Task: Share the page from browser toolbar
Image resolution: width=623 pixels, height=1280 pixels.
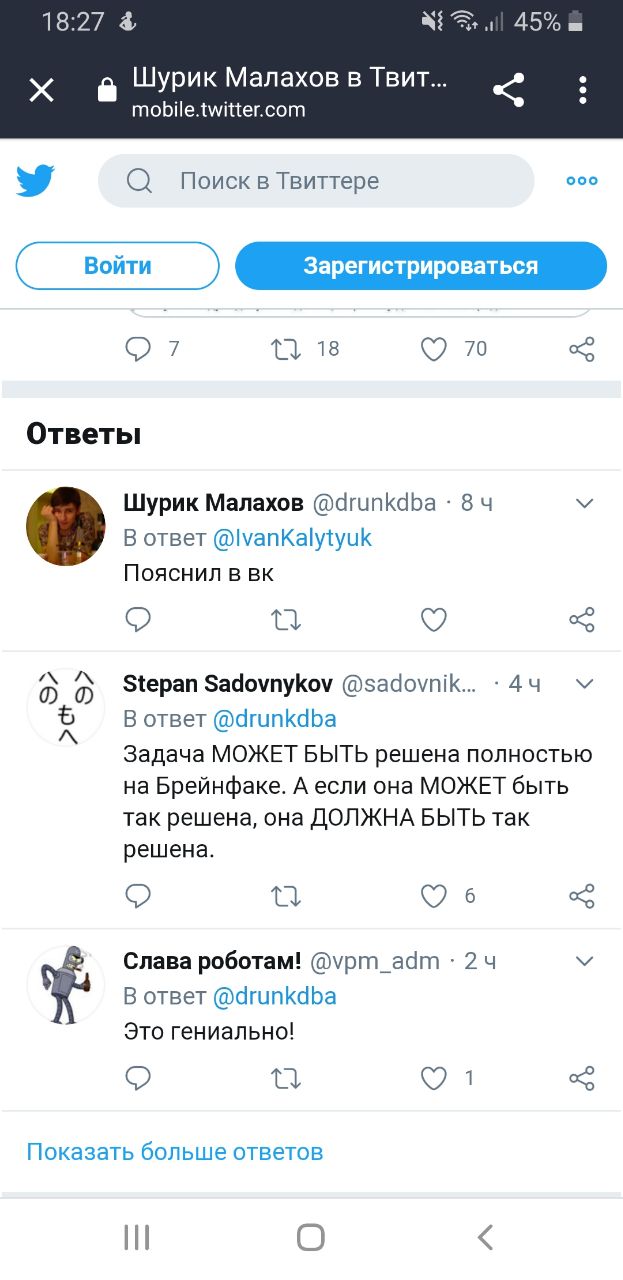Action: [x=509, y=91]
